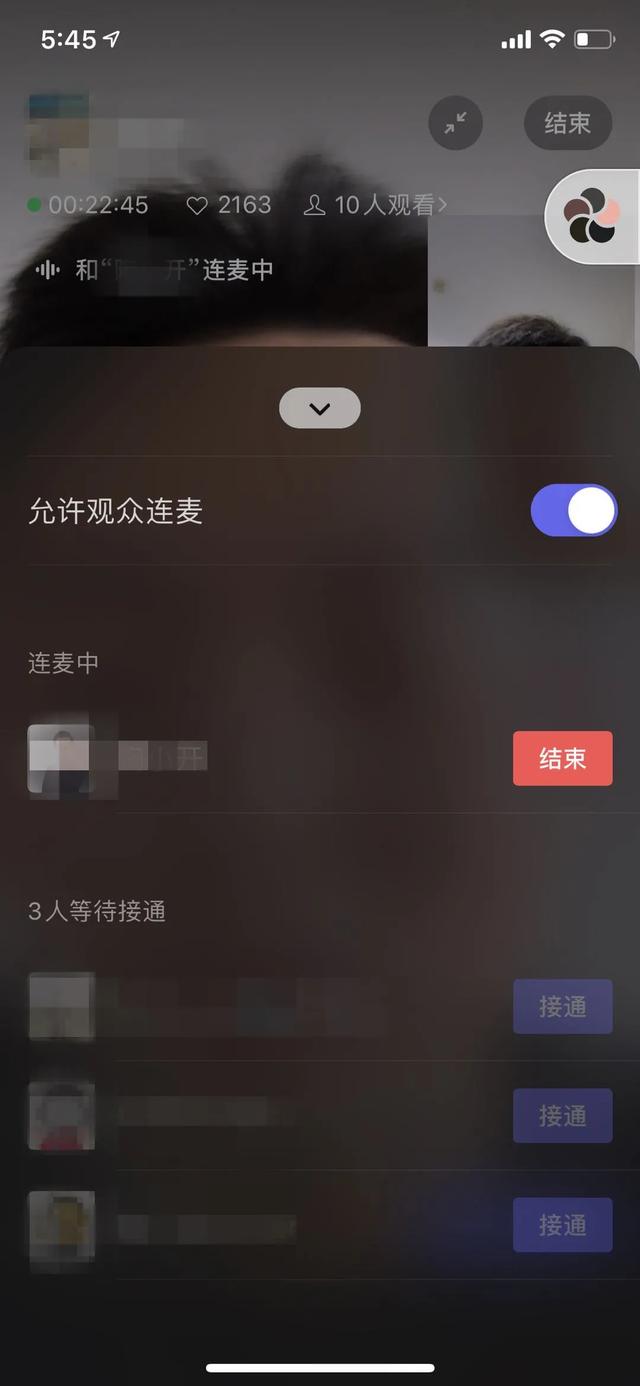End the live broadcast via top 结束
Viewport: 640px width, 1386px height.
tap(567, 123)
